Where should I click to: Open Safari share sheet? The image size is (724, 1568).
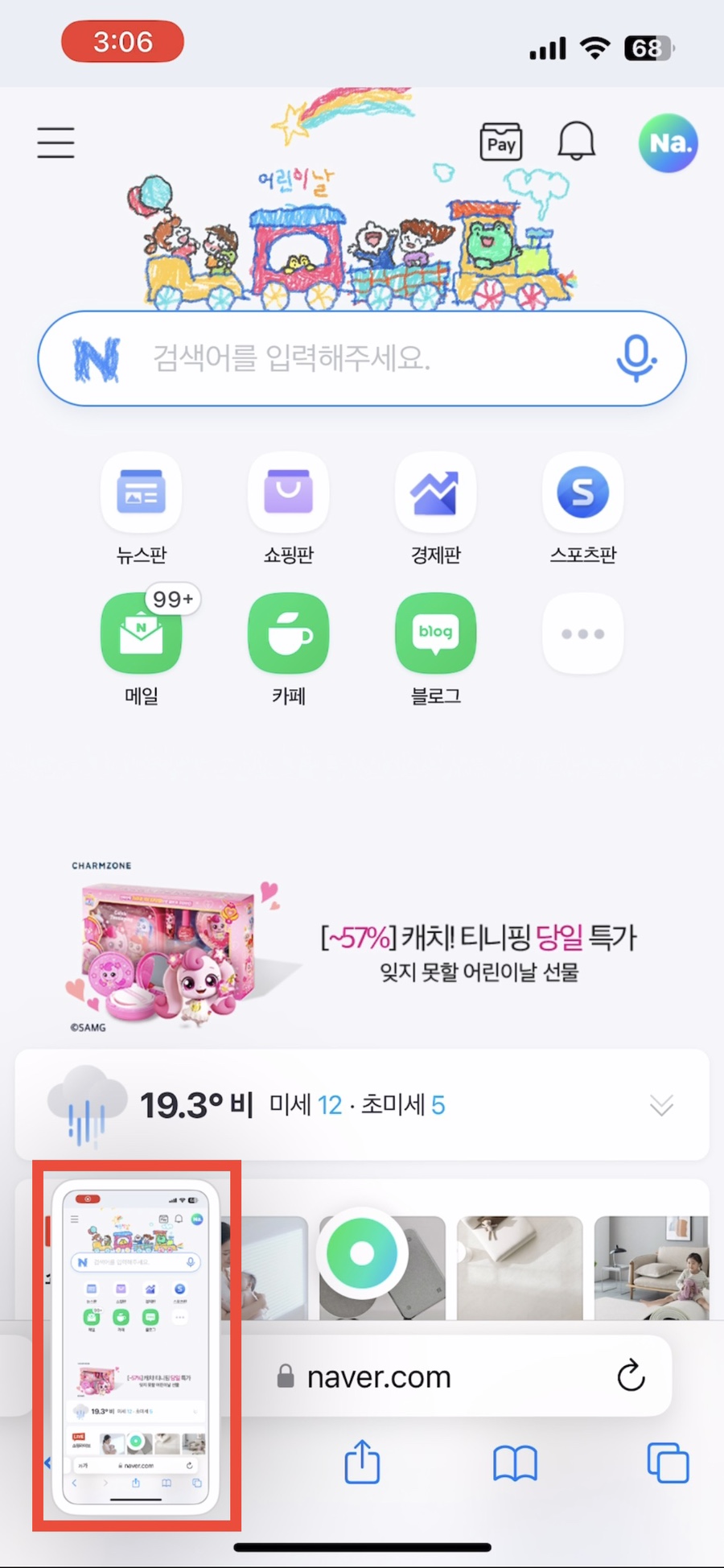[x=362, y=1462]
